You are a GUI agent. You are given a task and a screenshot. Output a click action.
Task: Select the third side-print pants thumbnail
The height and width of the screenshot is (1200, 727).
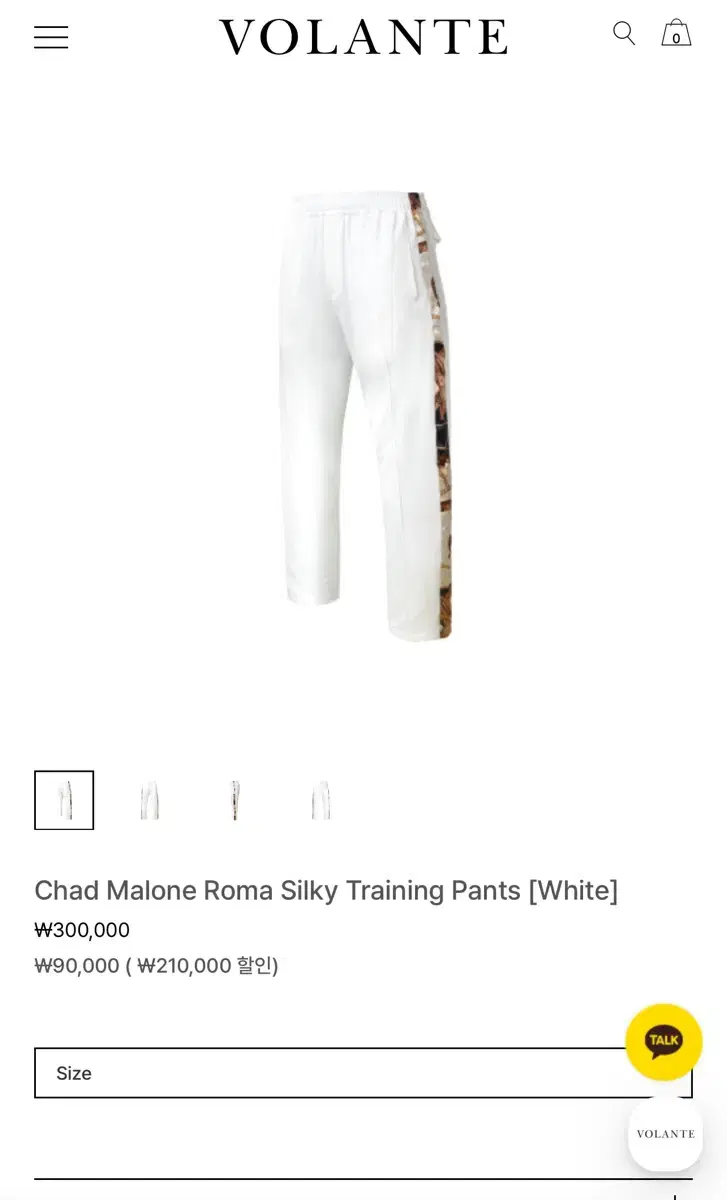tap(235, 800)
